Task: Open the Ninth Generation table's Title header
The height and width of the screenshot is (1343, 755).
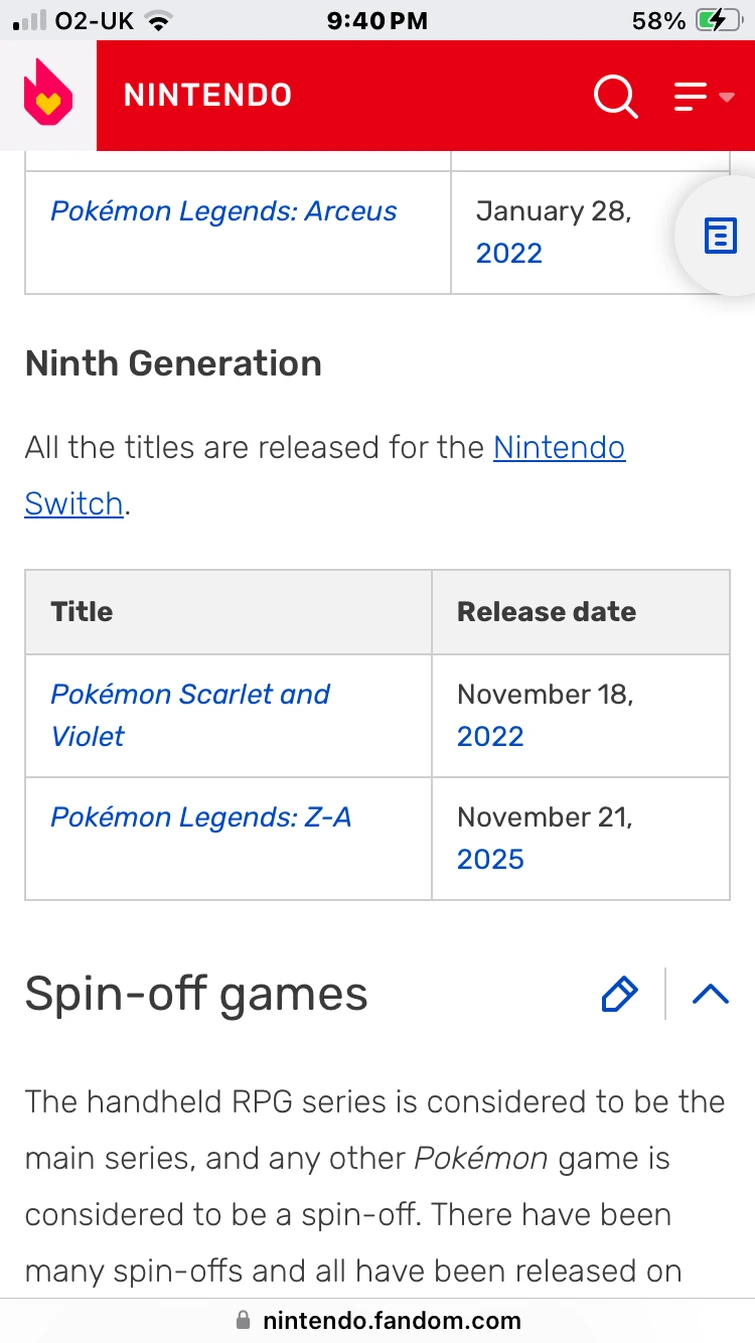Action: (81, 611)
